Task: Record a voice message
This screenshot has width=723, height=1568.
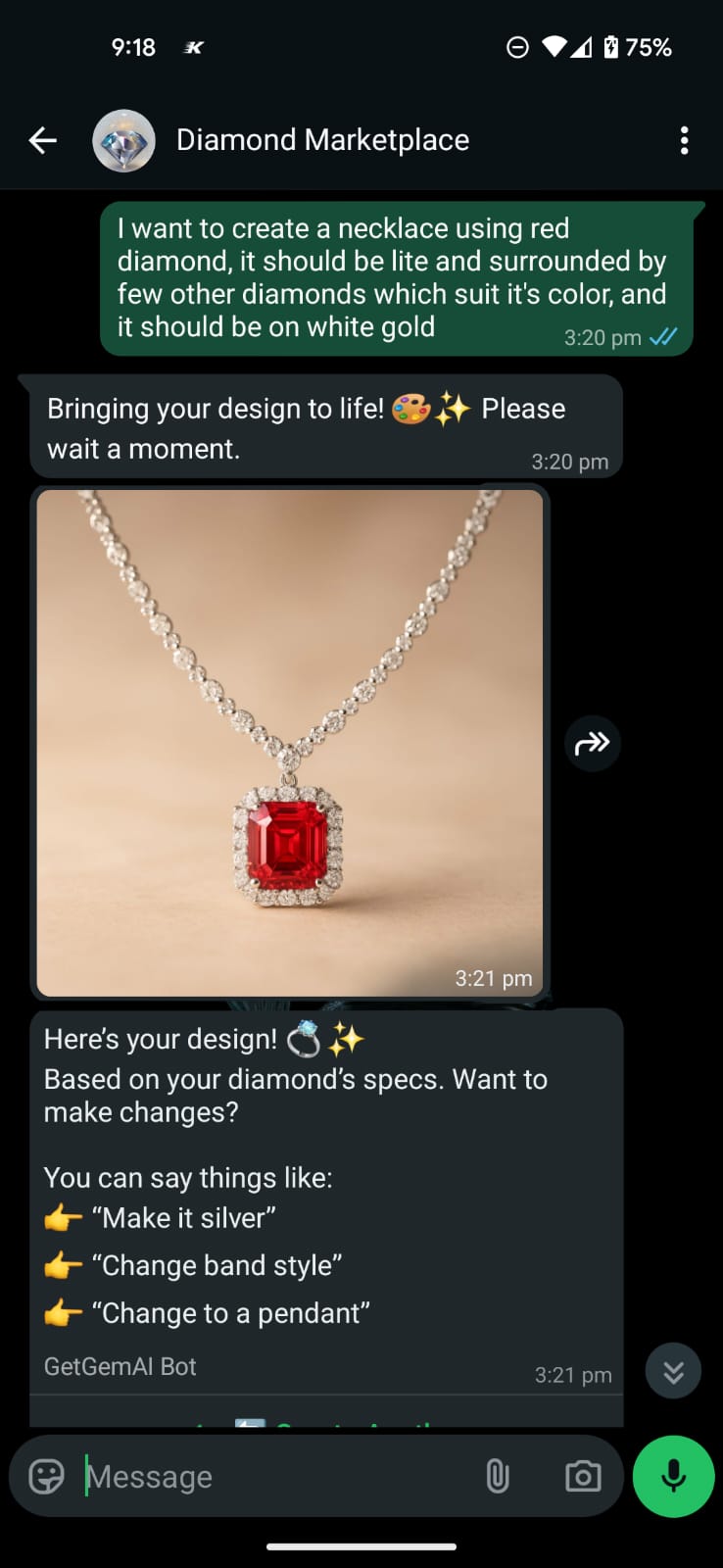Action: coord(673,1476)
